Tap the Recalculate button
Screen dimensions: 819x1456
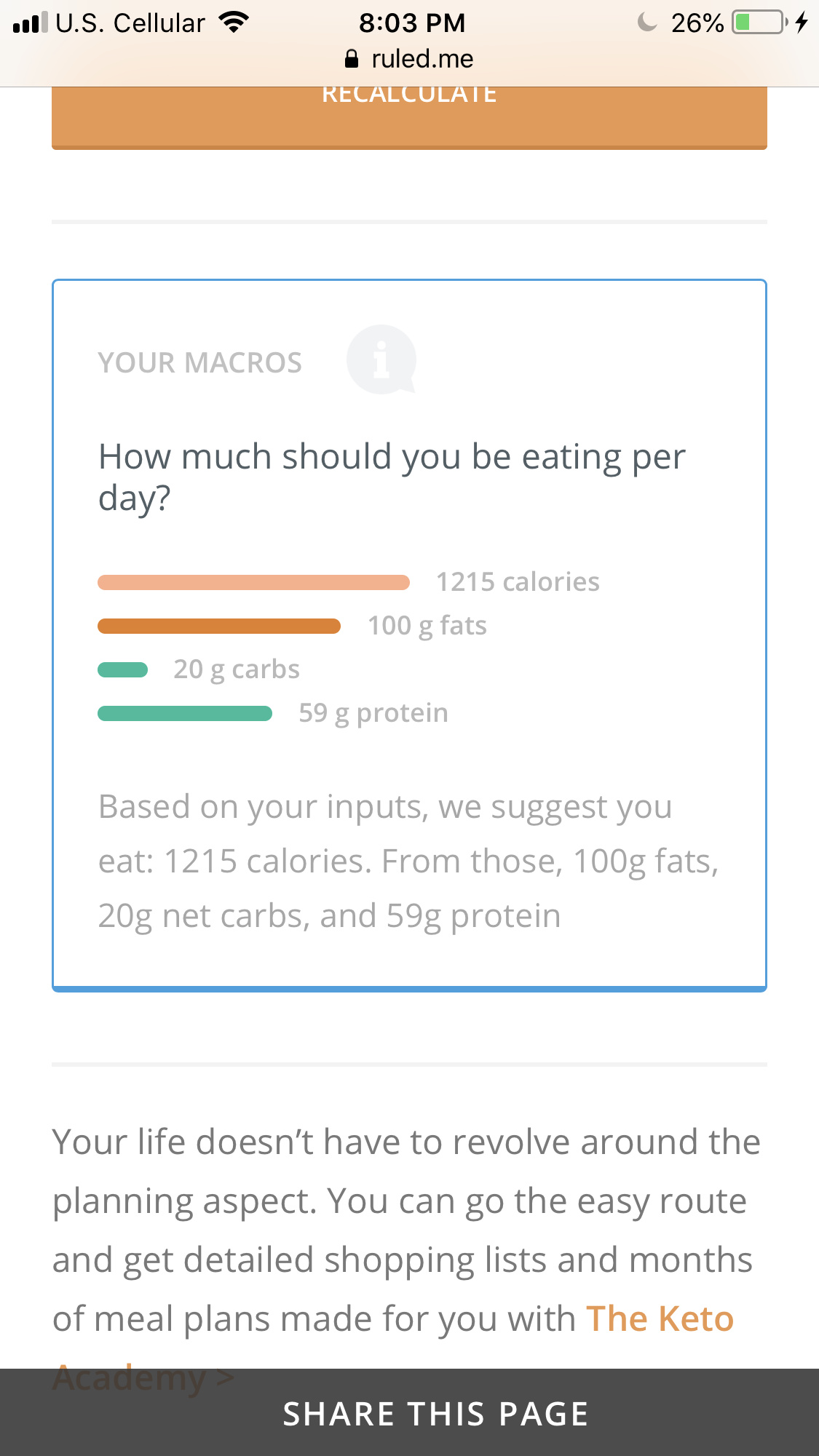409,118
